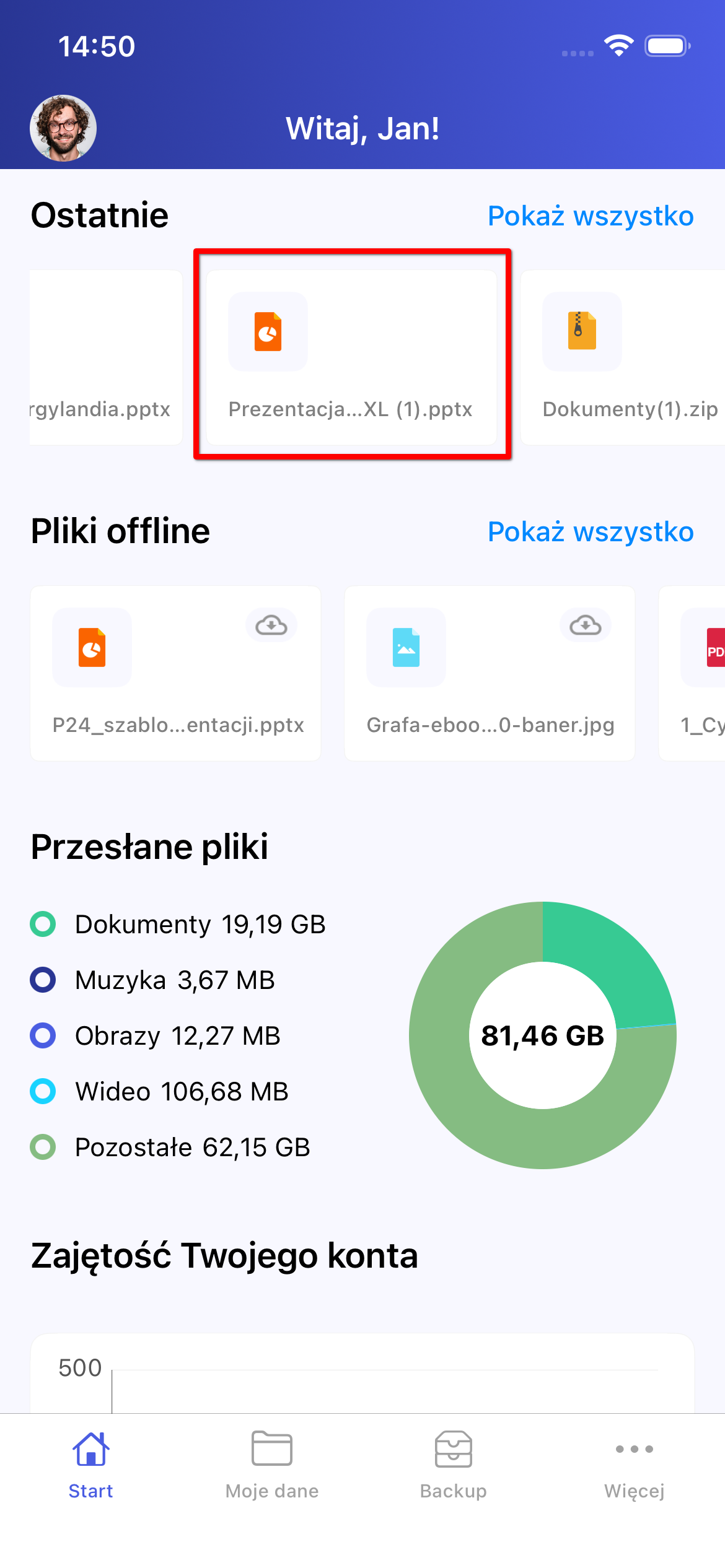Tap cloud download icon on Grafa-eboo...0-baner.jpg
725x1568 pixels.
point(586,625)
